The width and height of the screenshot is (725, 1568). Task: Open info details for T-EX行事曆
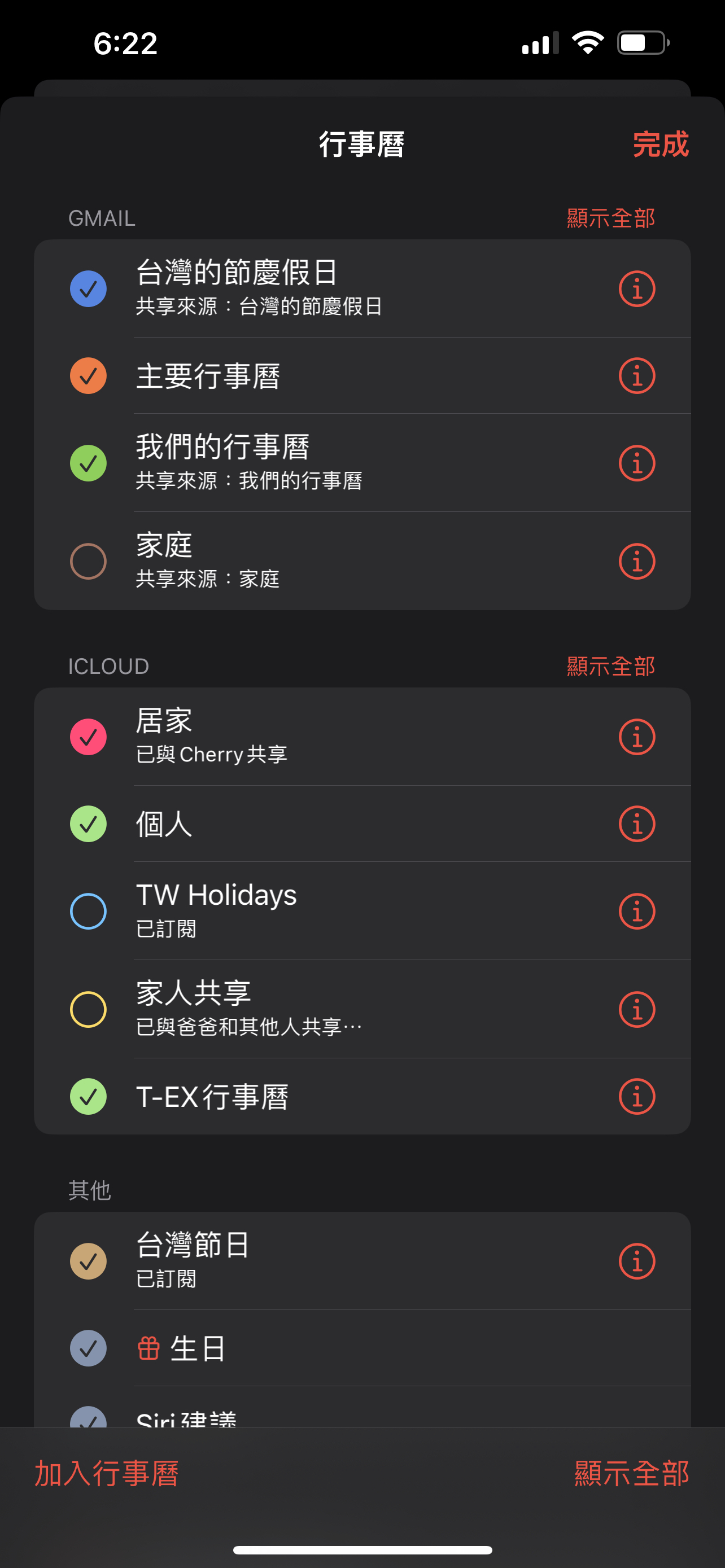637,1097
